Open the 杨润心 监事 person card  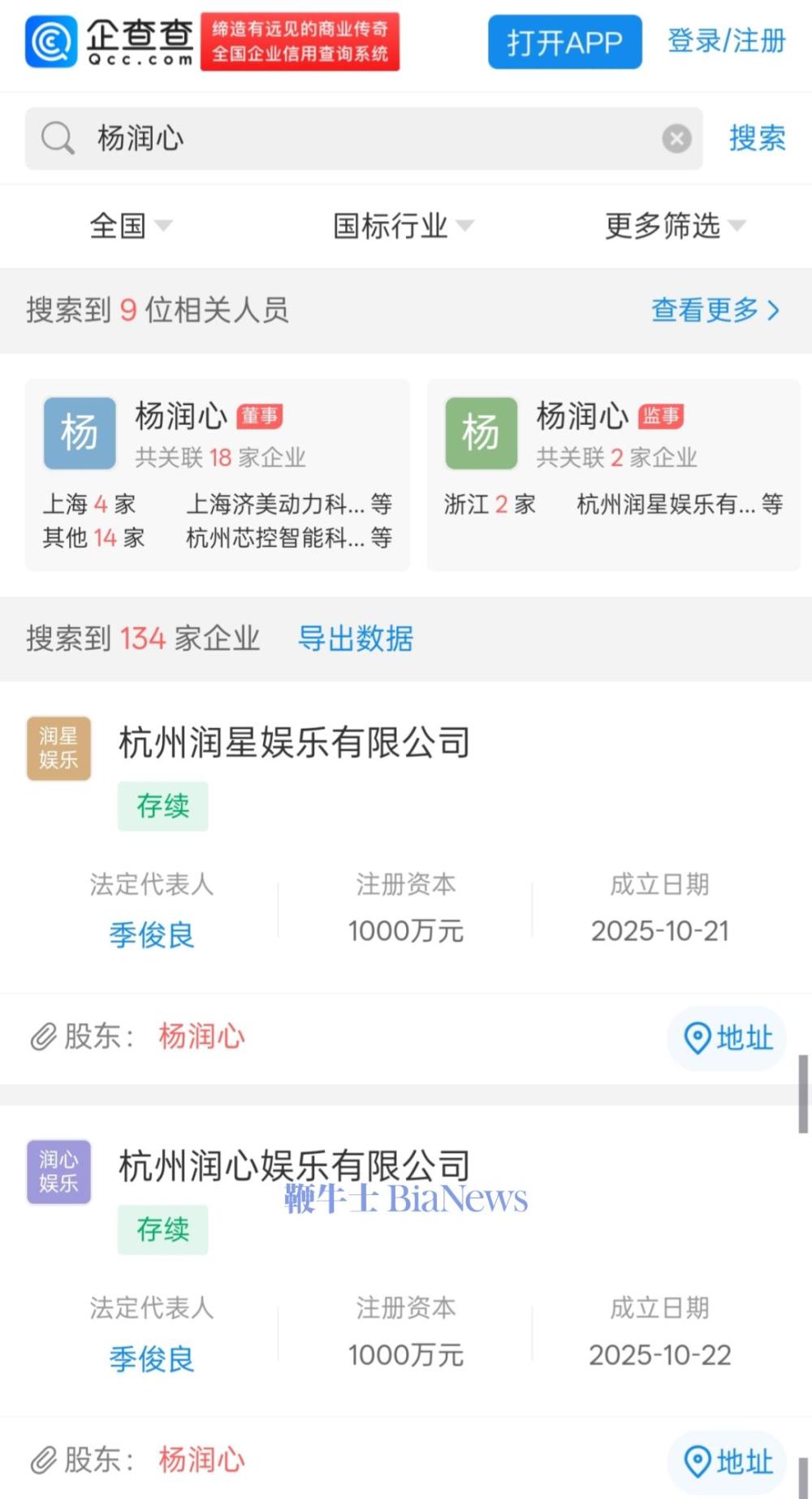point(613,474)
